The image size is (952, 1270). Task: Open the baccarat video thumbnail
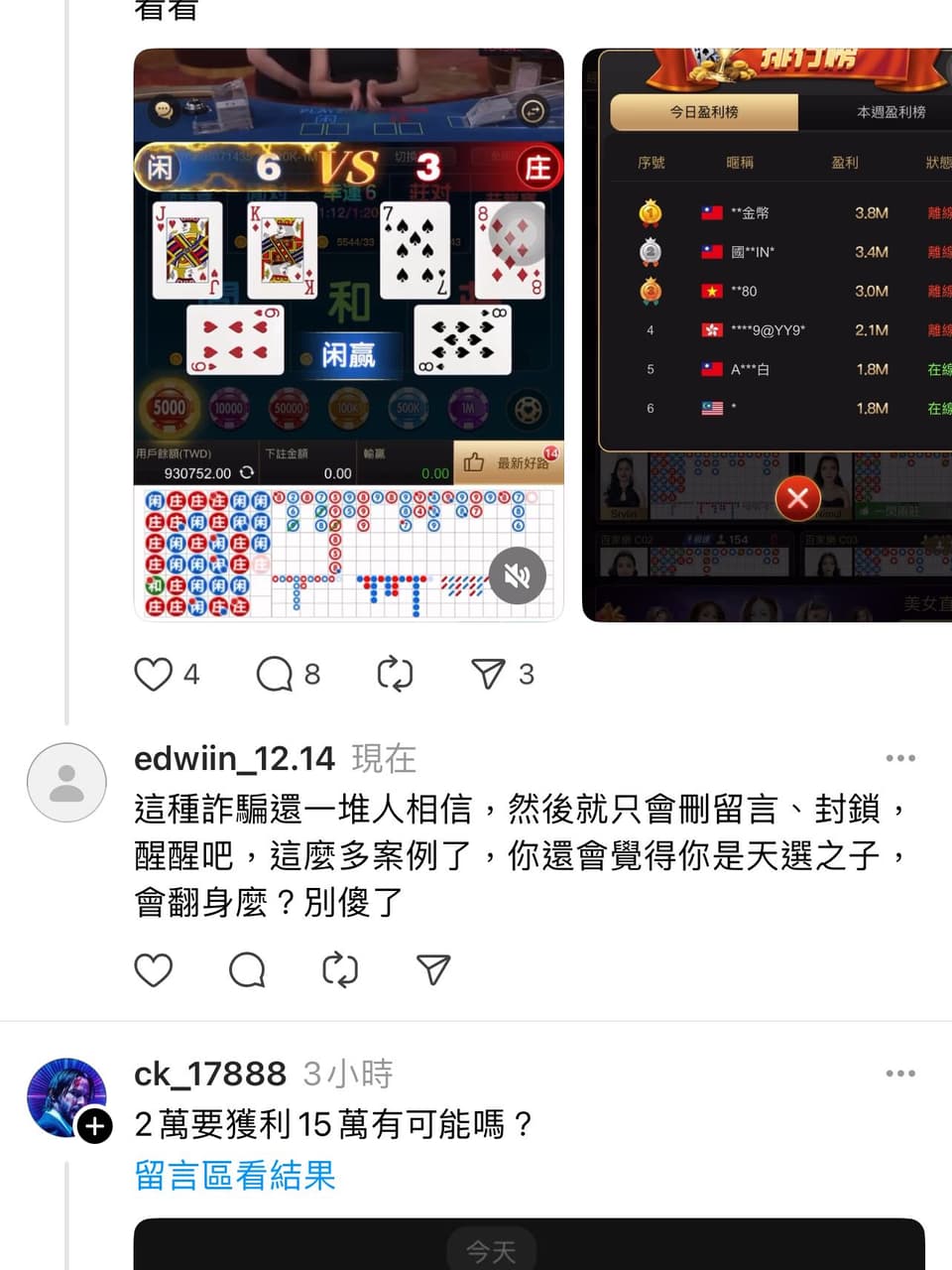click(348, 298)
